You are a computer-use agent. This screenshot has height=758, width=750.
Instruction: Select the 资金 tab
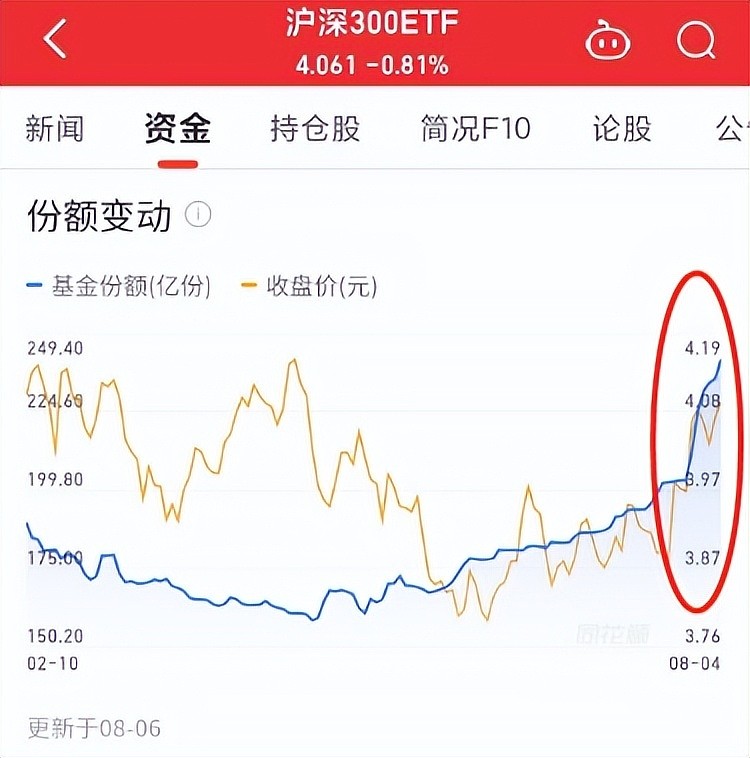click(x=177, y=129)
